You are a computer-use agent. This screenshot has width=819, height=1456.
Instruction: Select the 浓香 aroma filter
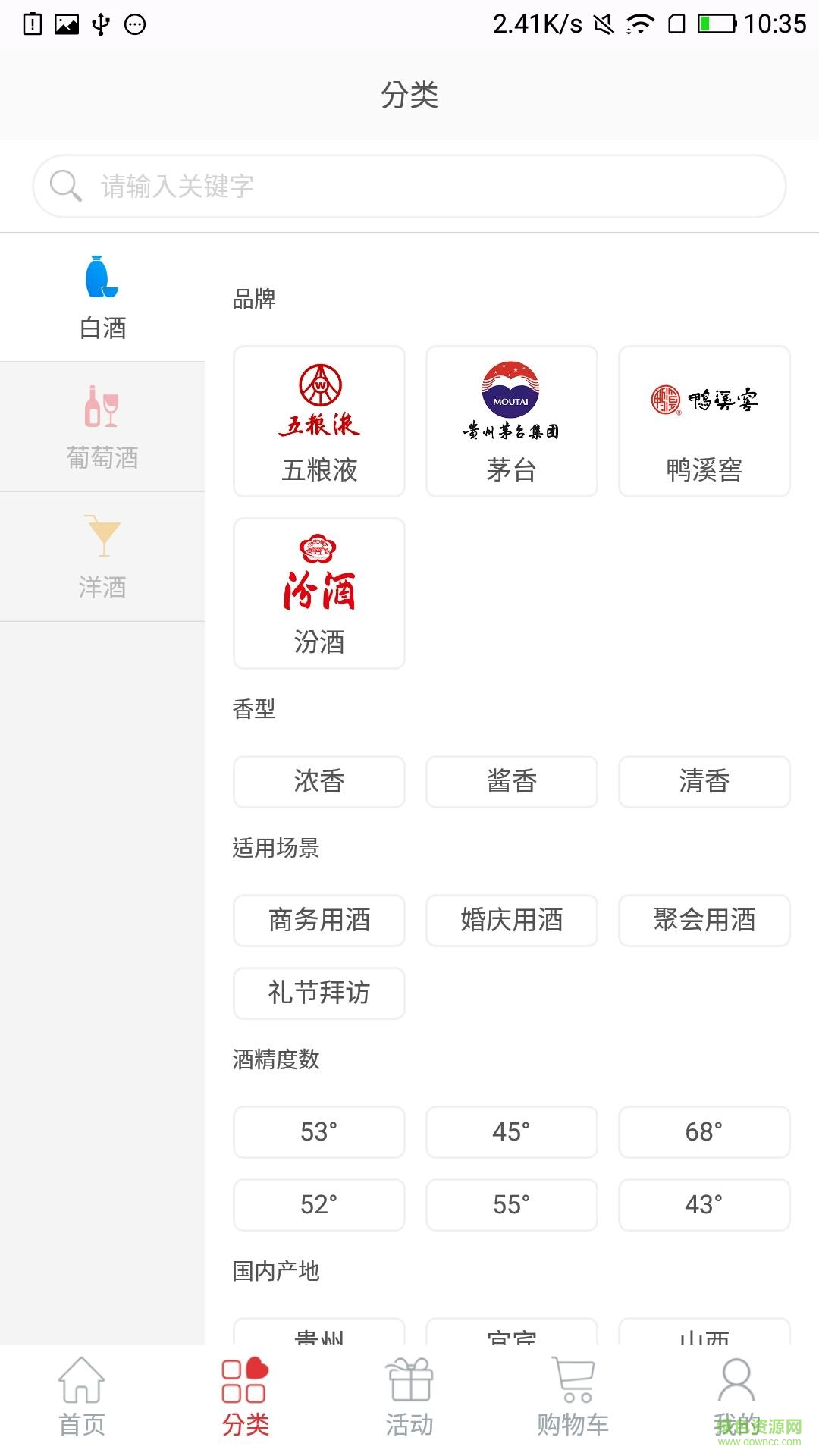point(318,782)
